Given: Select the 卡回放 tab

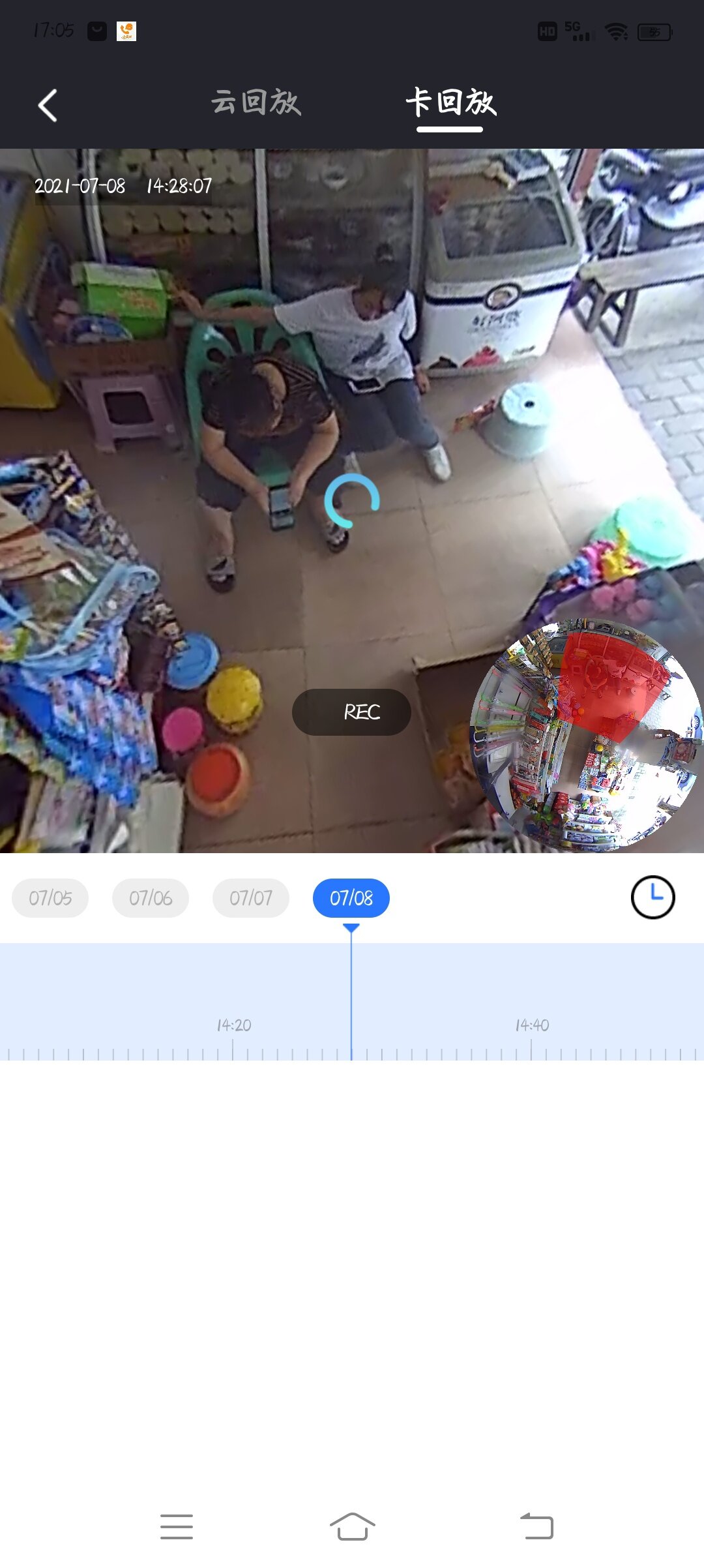Looking at the screenshot, I should [450, 102].
